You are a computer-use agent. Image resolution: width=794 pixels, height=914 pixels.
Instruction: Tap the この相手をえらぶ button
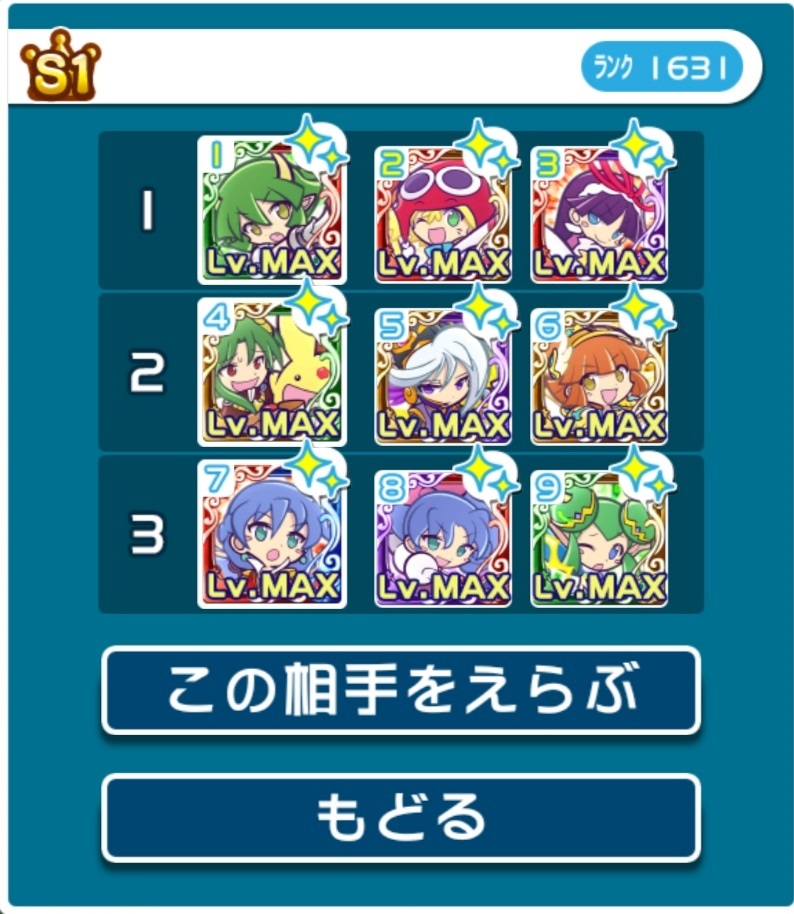tap(401, 691)
